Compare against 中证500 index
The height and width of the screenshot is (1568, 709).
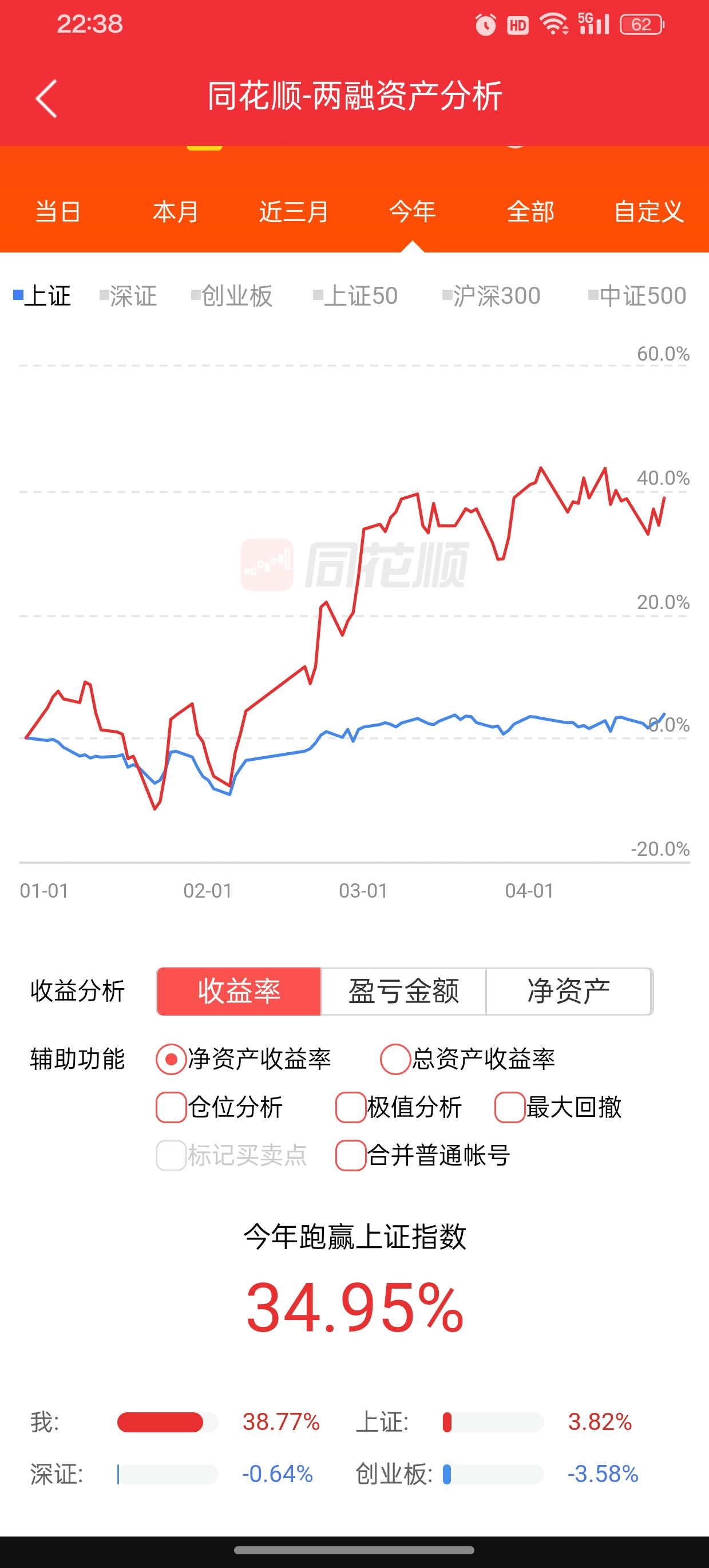pyautogui.click(x=637, y=296)
